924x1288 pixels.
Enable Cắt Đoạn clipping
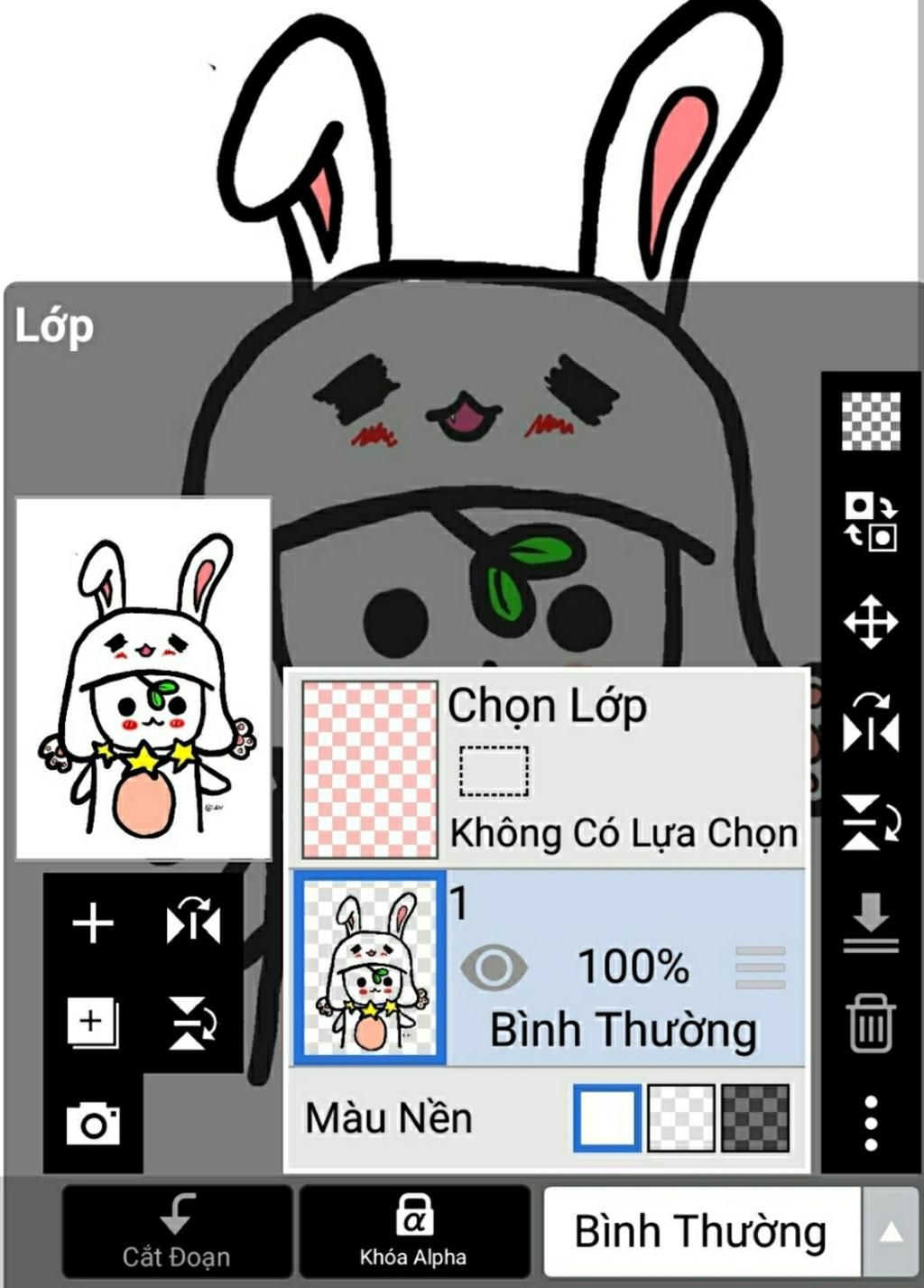tap(177, 1230)
